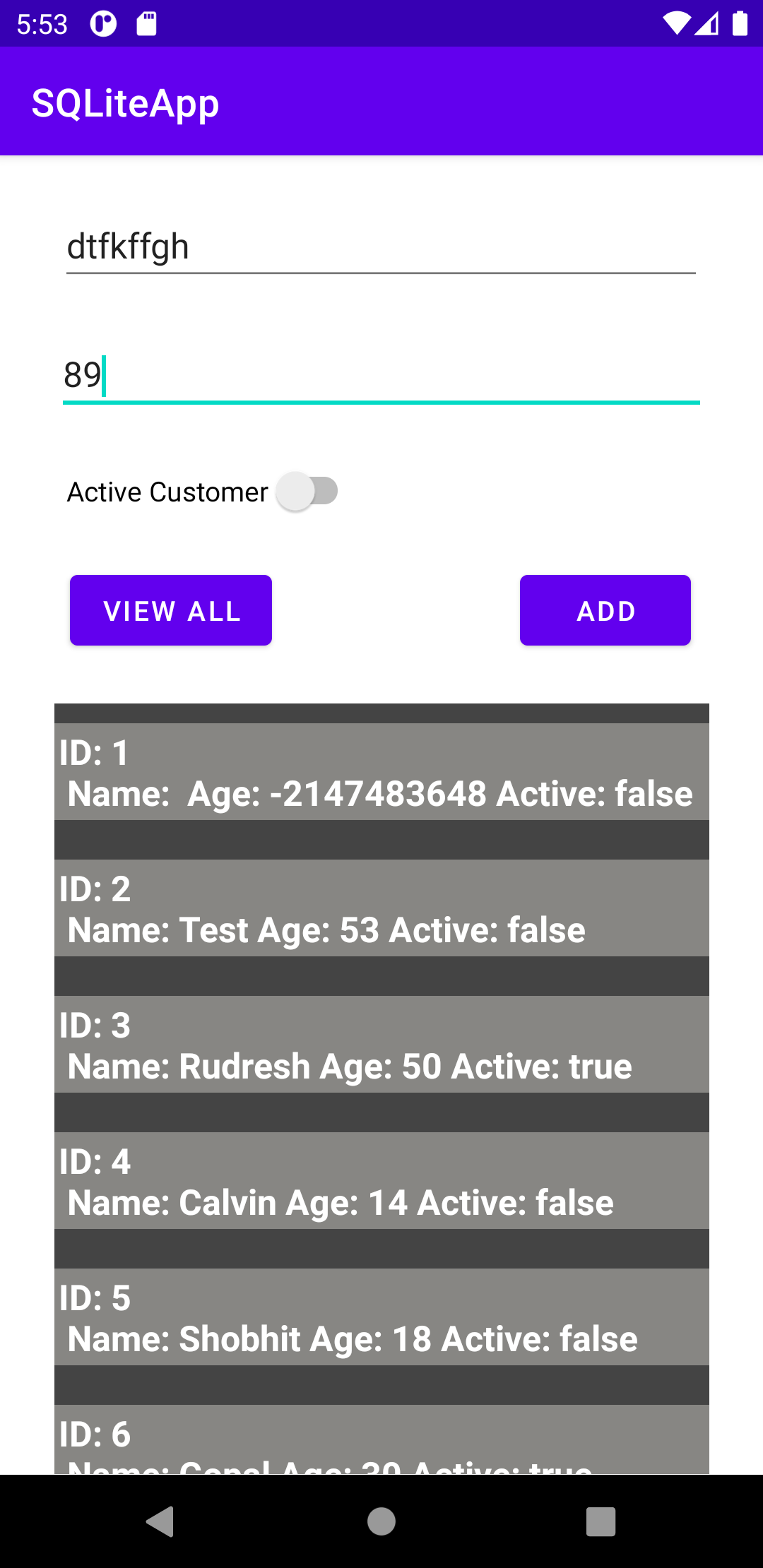This screenshot has height=1568, width=763.
Task: Select the customer row with ID 1
Action: (x=381, y=772)
